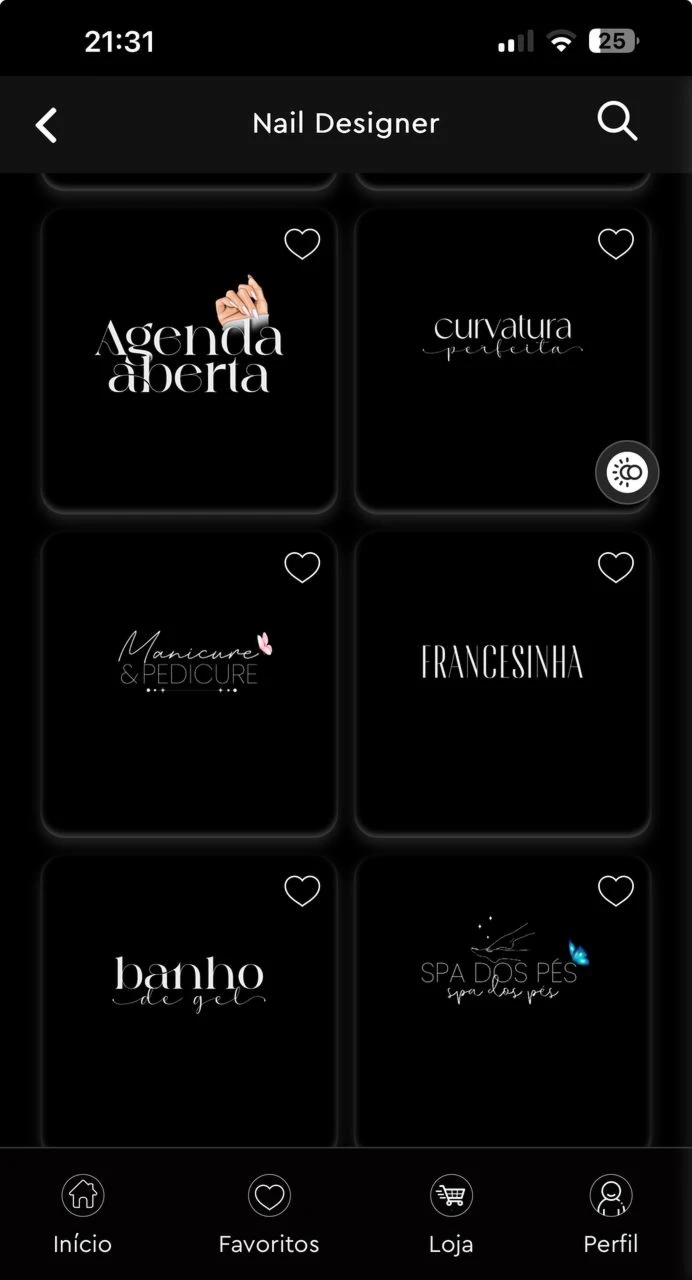Like the Manicure & Pedicure design
This screenshot has height=1280, width=692.
302,567
